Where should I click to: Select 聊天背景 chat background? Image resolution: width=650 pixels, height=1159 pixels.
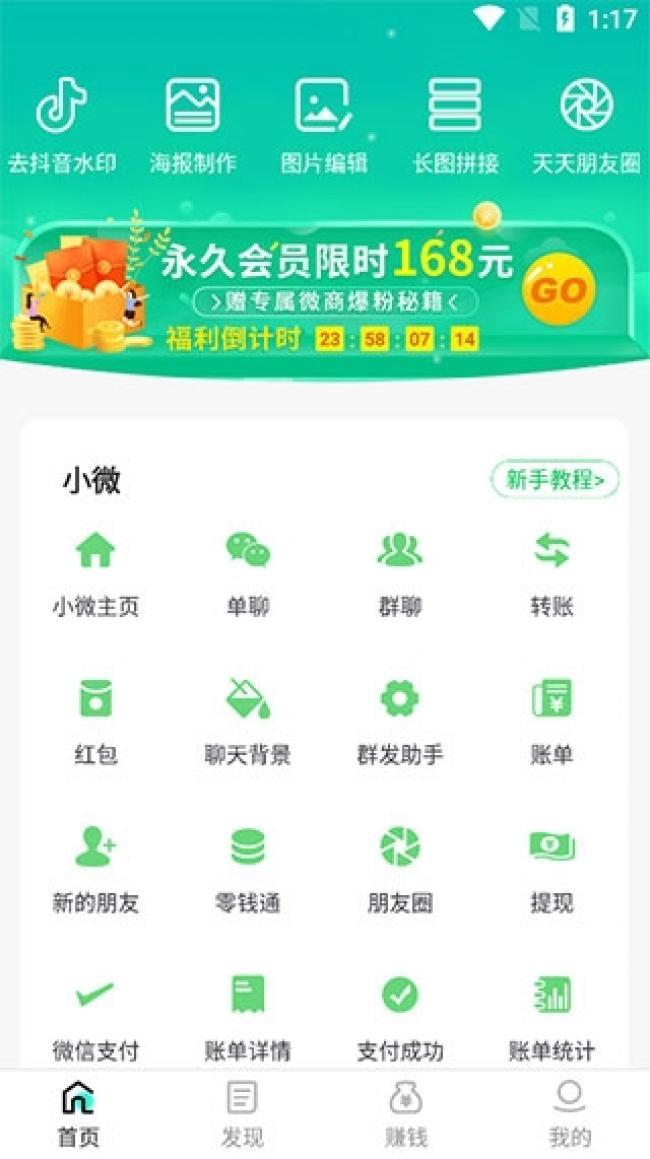[247, 722]
